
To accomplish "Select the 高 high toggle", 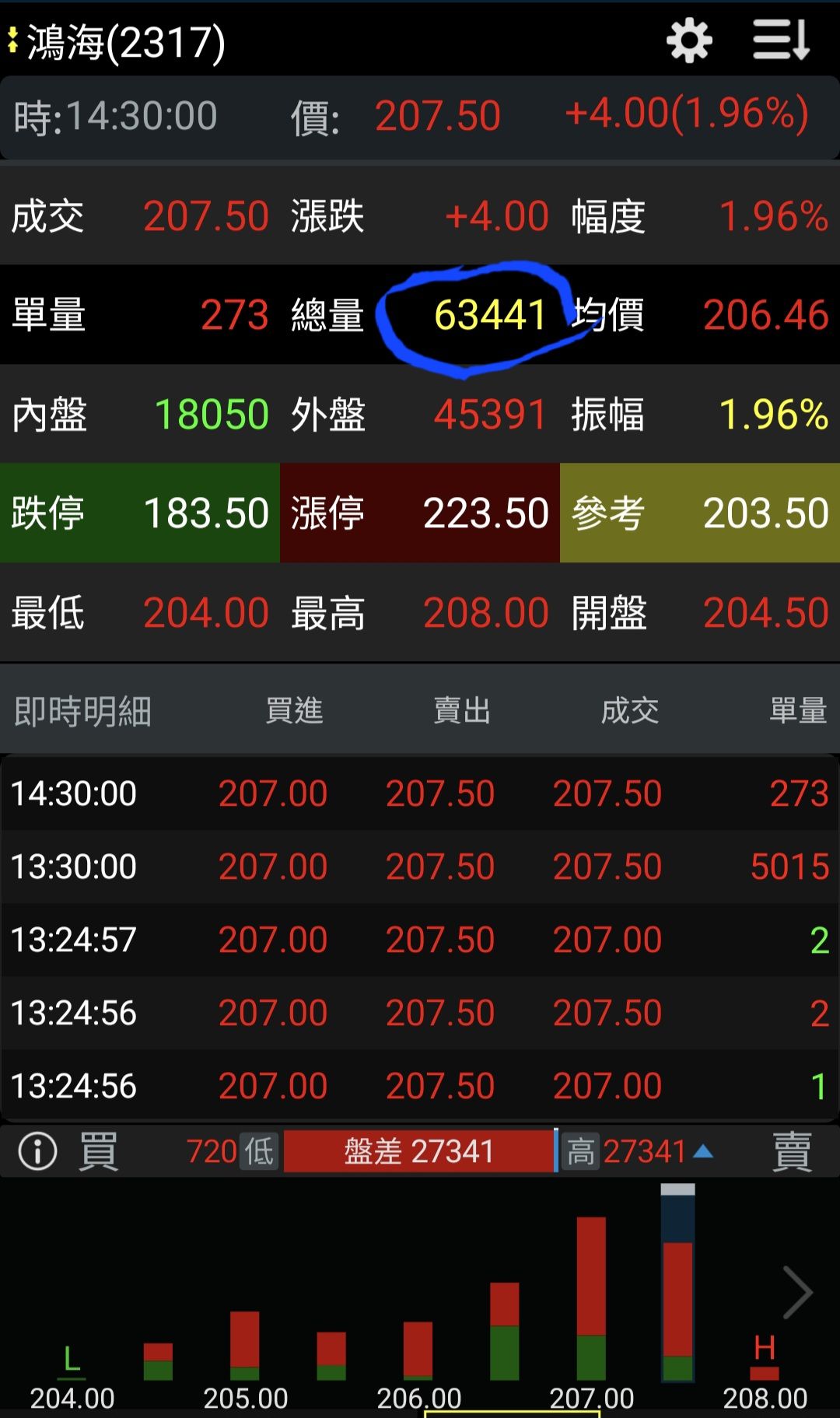I will (x=580, y=1151).
